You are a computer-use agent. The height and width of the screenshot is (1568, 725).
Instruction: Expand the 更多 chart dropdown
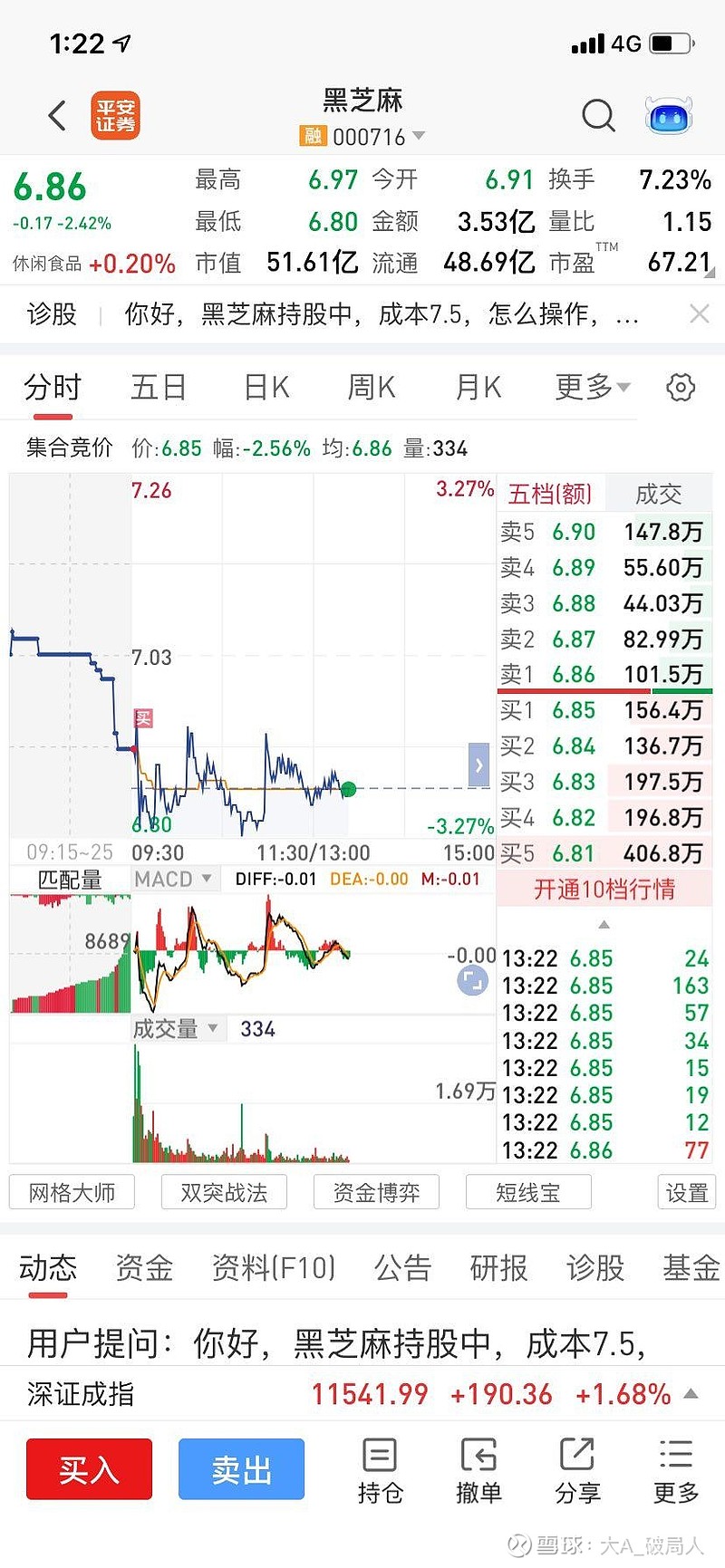[x=592, y=388]
